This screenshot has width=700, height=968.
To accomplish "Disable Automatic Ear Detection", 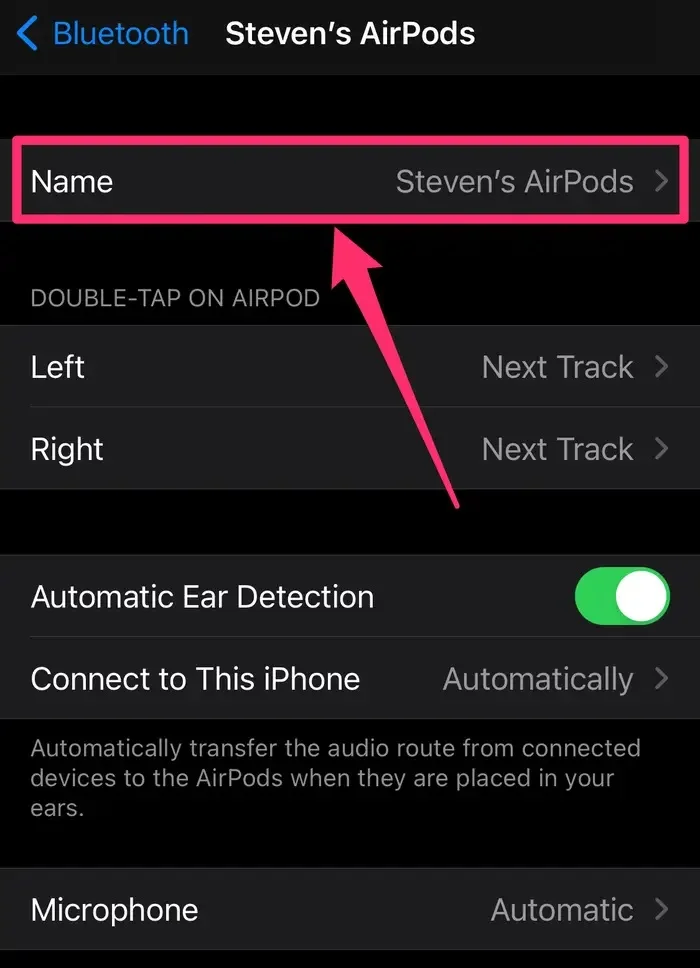I will [621, 597].
